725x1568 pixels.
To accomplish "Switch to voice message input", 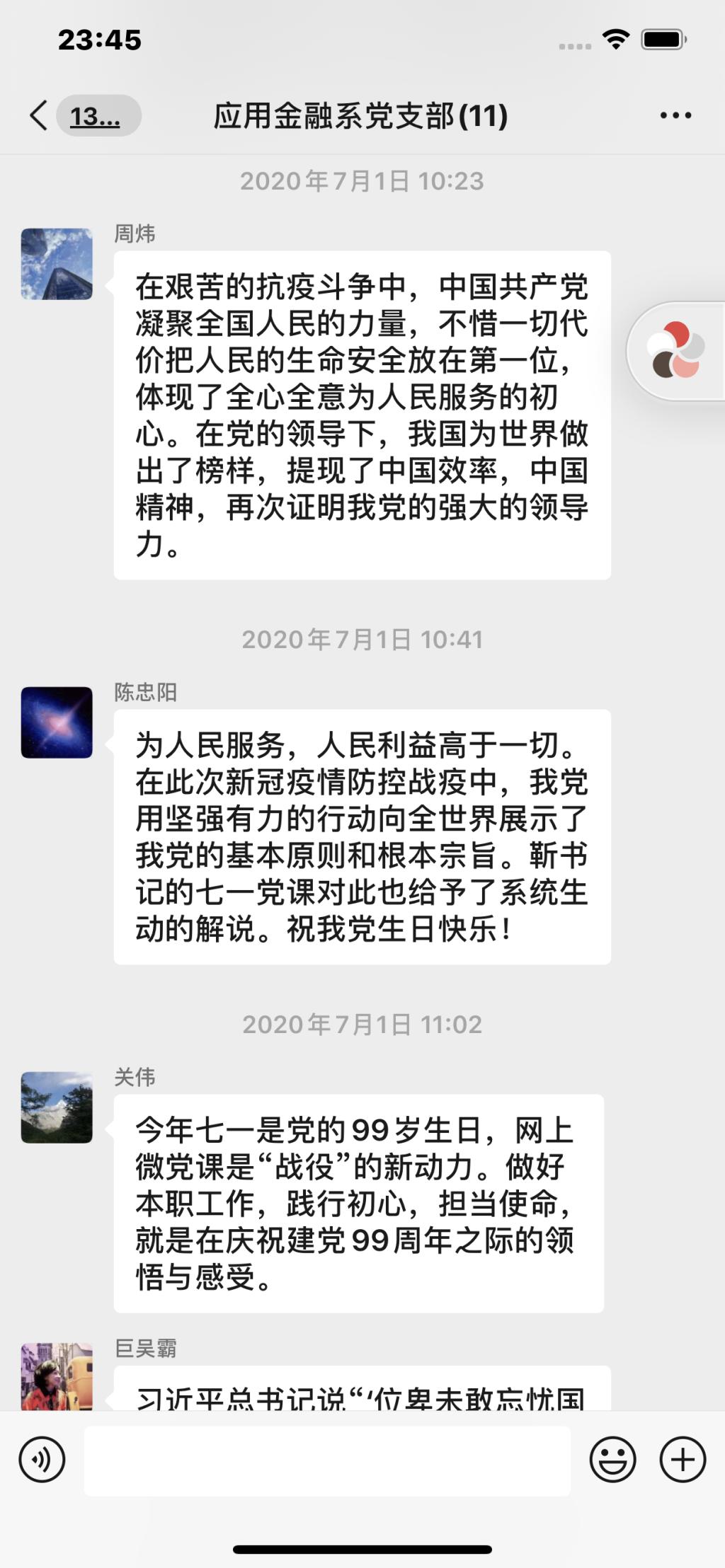I will click(x=42, y=1459).
